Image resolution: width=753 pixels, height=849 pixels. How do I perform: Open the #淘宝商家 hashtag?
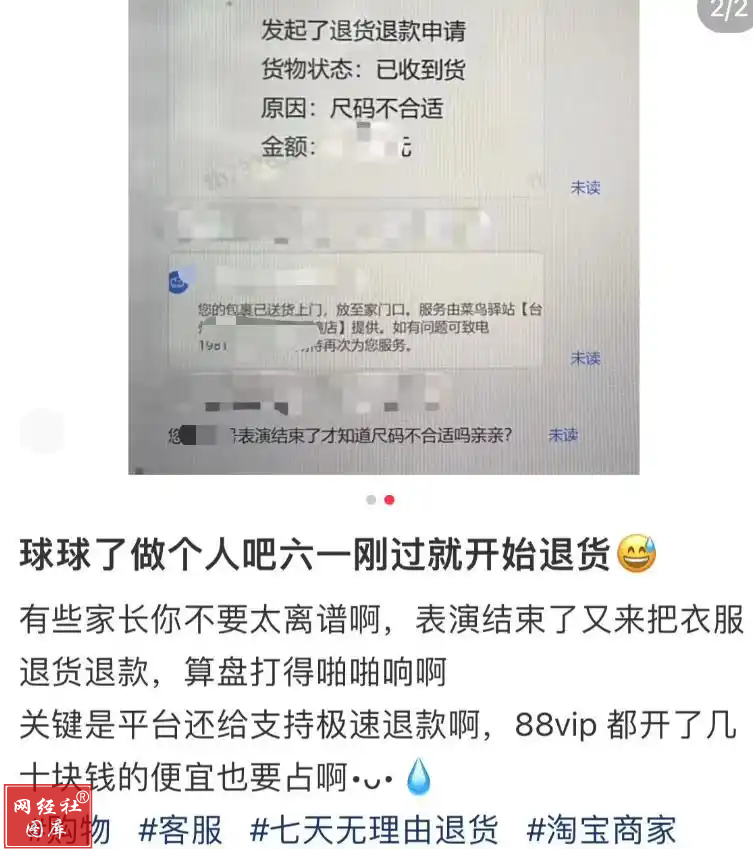click(601, 829)
